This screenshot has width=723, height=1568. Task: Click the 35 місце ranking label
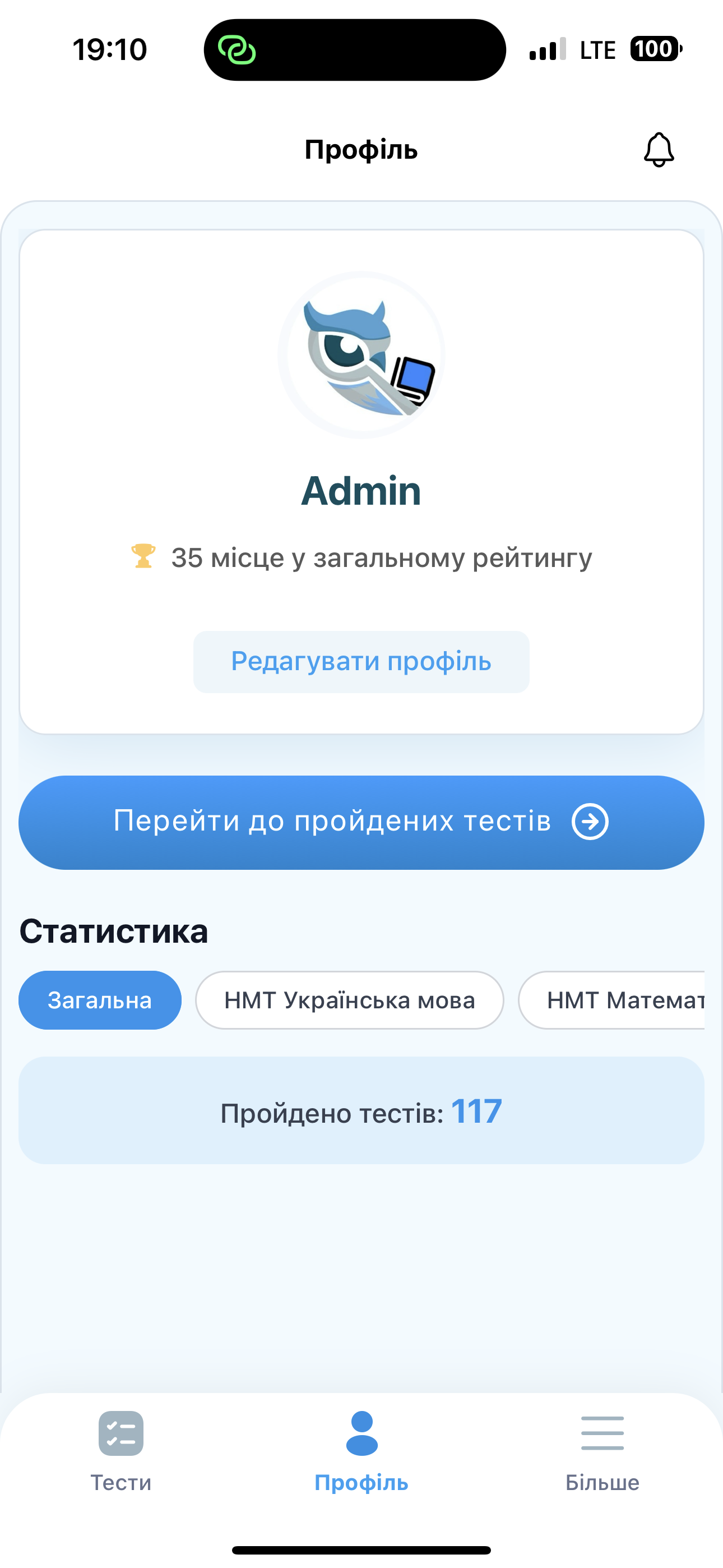click(381, 557)
